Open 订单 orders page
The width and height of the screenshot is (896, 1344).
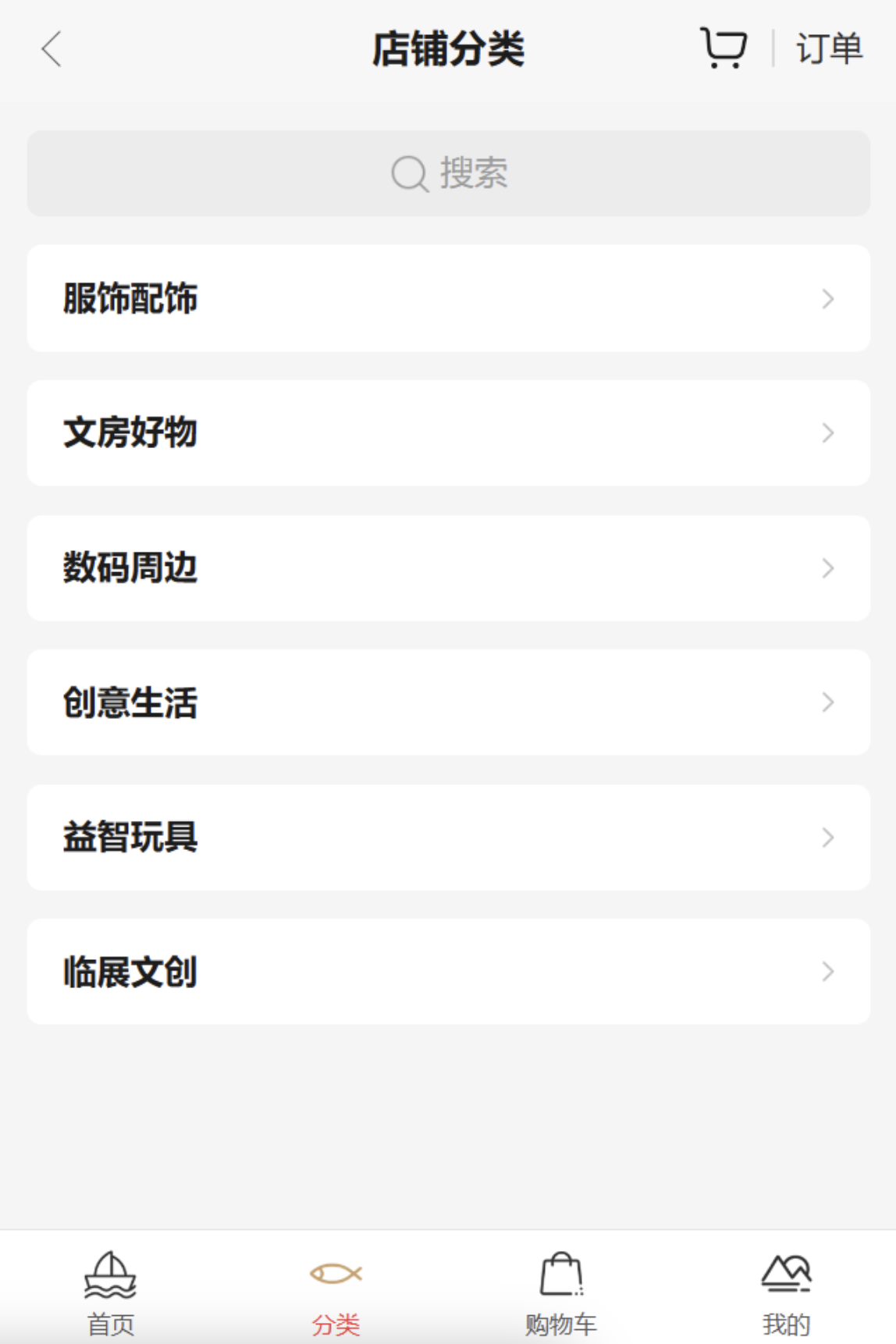tap(829, 49)
